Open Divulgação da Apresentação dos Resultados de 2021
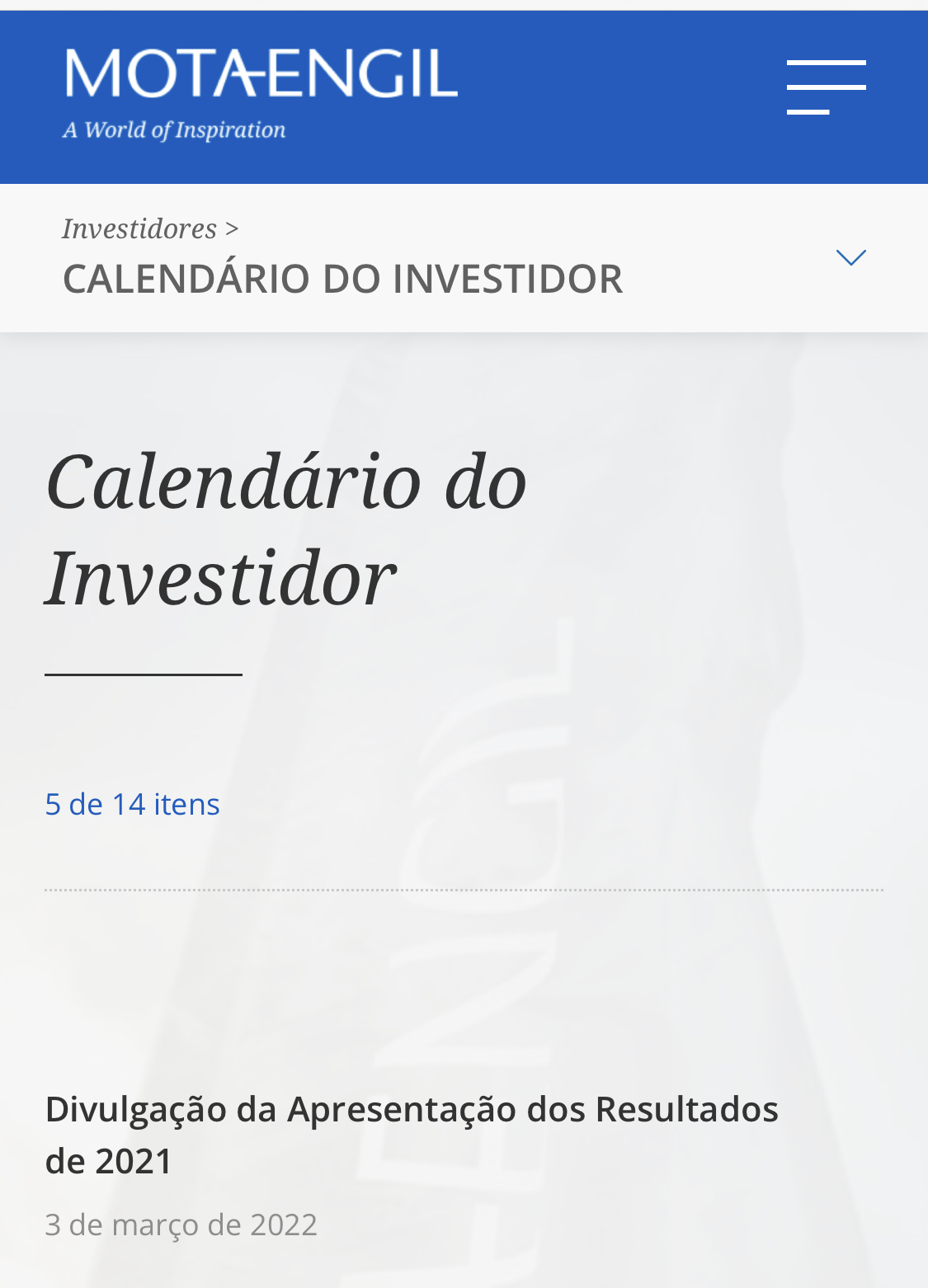This screenshot has width=928, height=1288. point(411,1135)
